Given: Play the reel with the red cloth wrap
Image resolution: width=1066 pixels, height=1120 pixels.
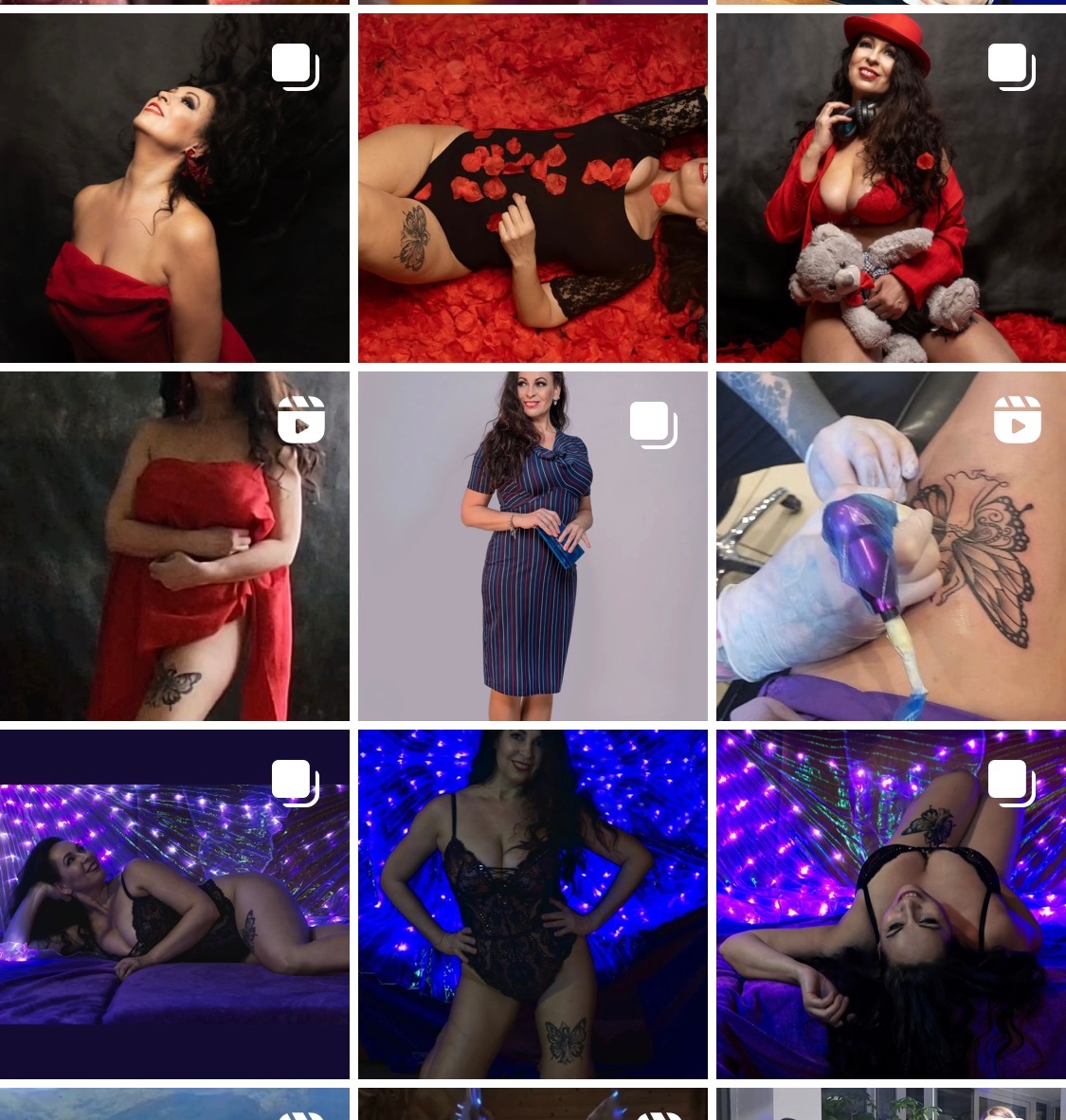Looking at the screenshot, I should 174,546.
